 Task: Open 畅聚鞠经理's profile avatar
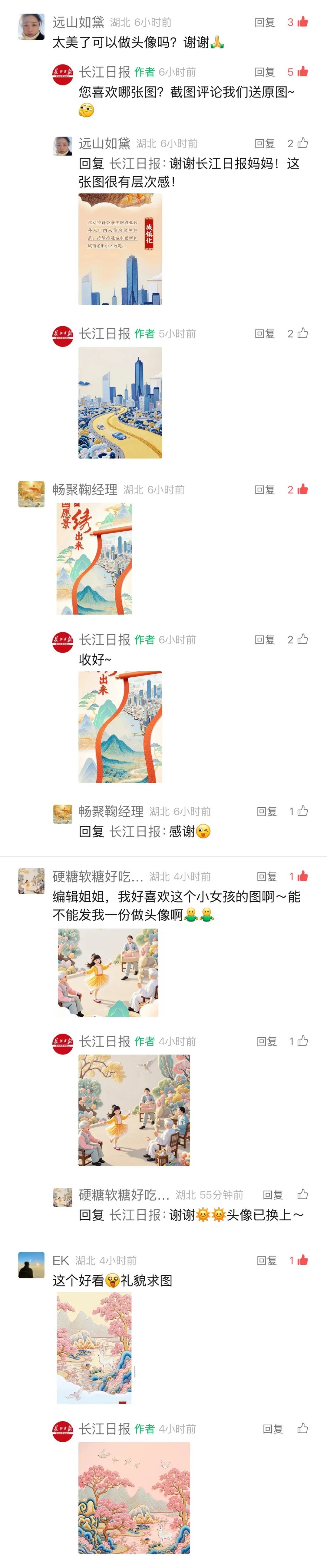coord(31,494)
